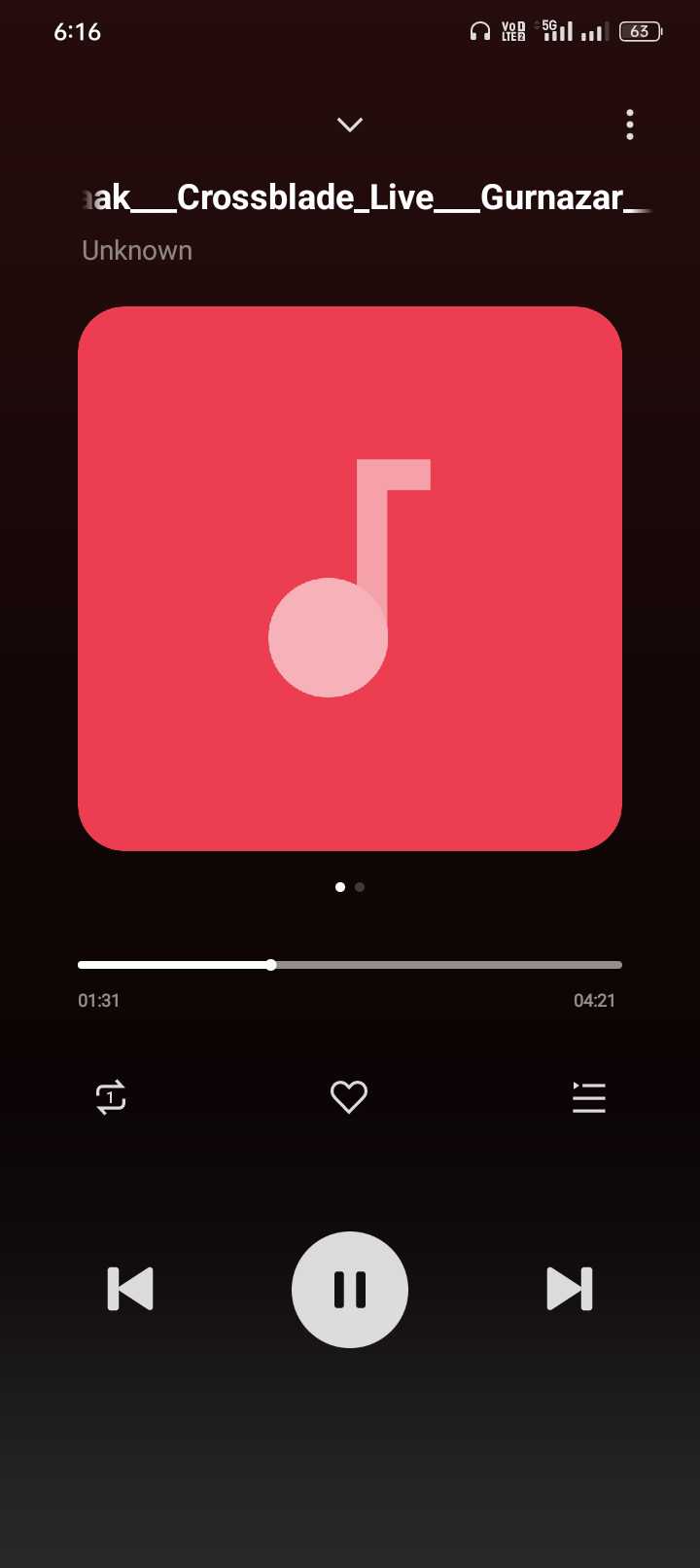Skip to the next track
700x1568 pixels.
570,1289
